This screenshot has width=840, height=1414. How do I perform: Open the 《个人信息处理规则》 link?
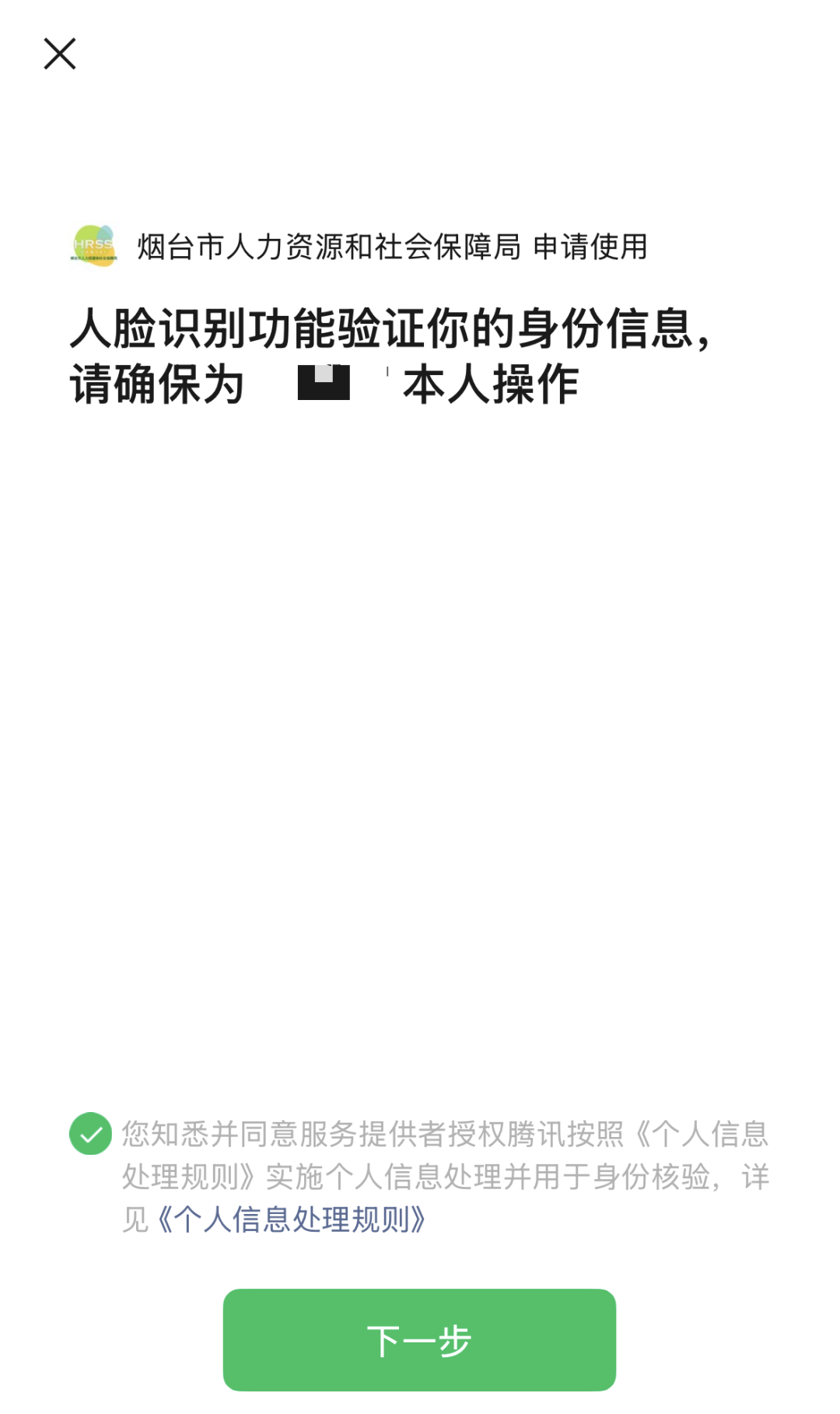click(291, 1219)
